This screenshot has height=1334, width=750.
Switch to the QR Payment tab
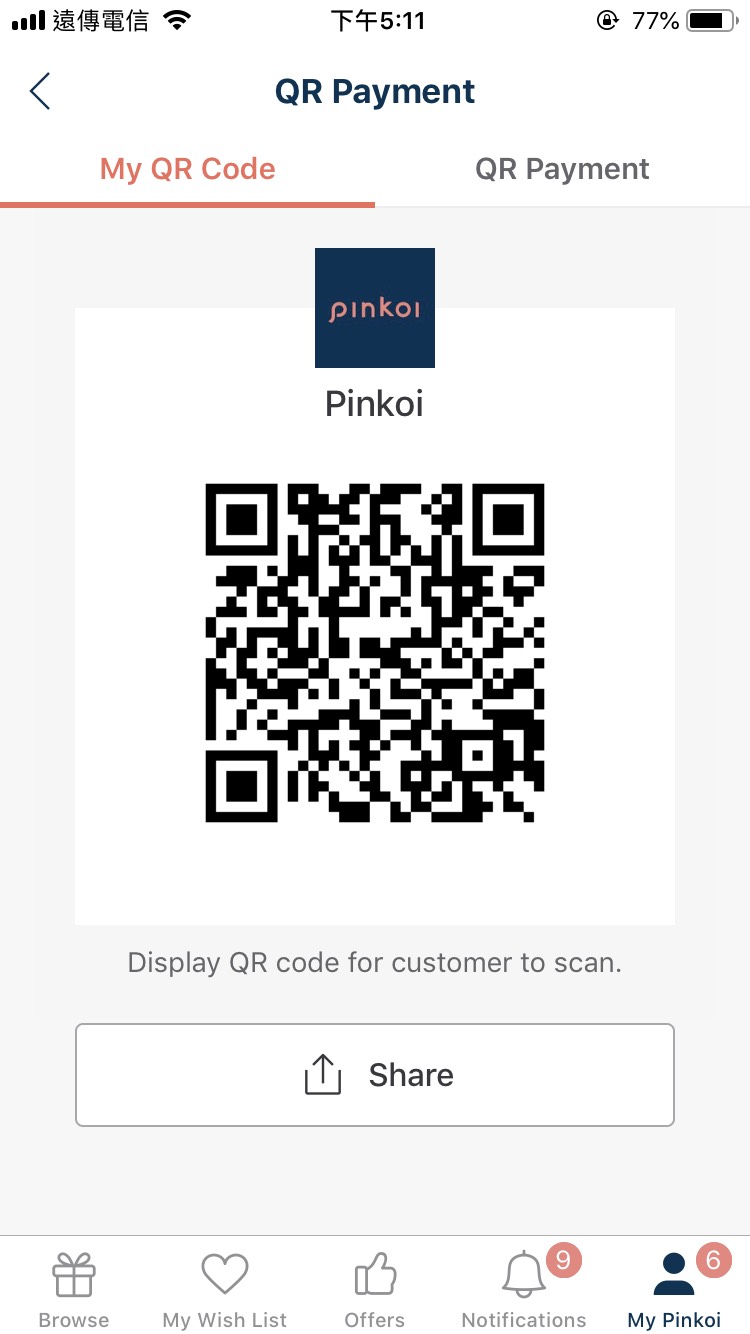point(562,169)
